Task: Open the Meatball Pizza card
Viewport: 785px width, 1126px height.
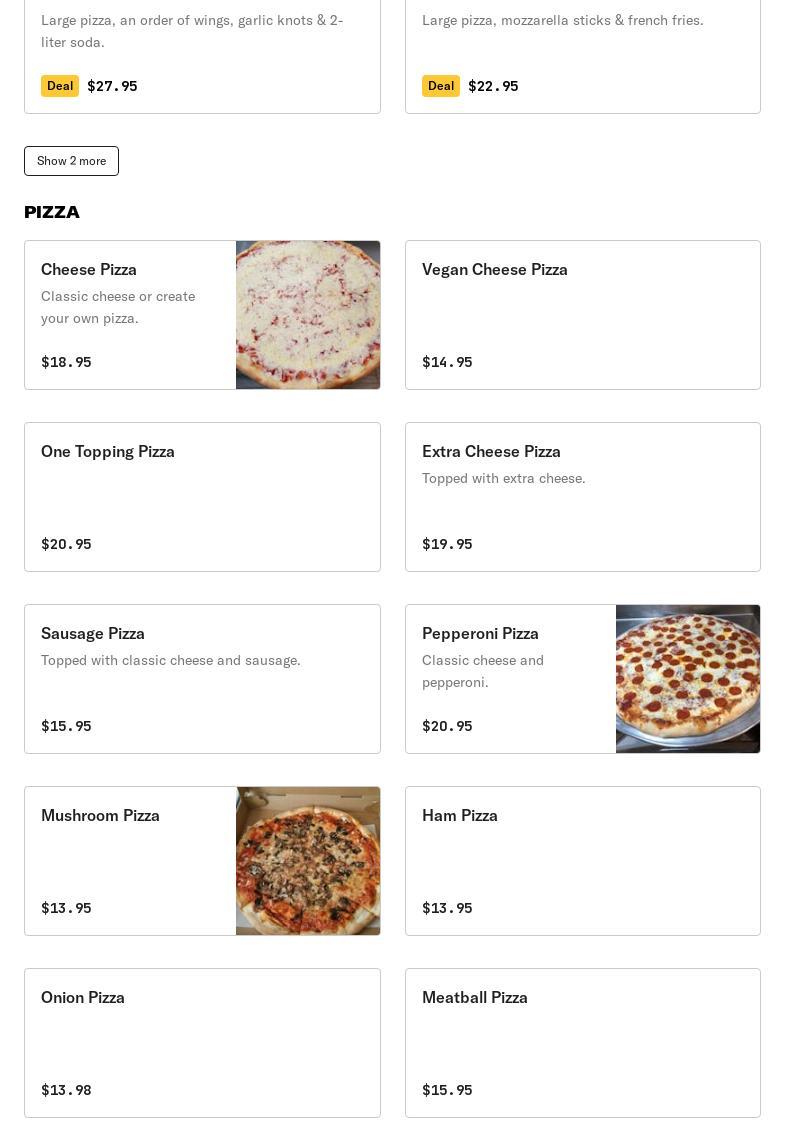Action: (x=582, y=1043)
